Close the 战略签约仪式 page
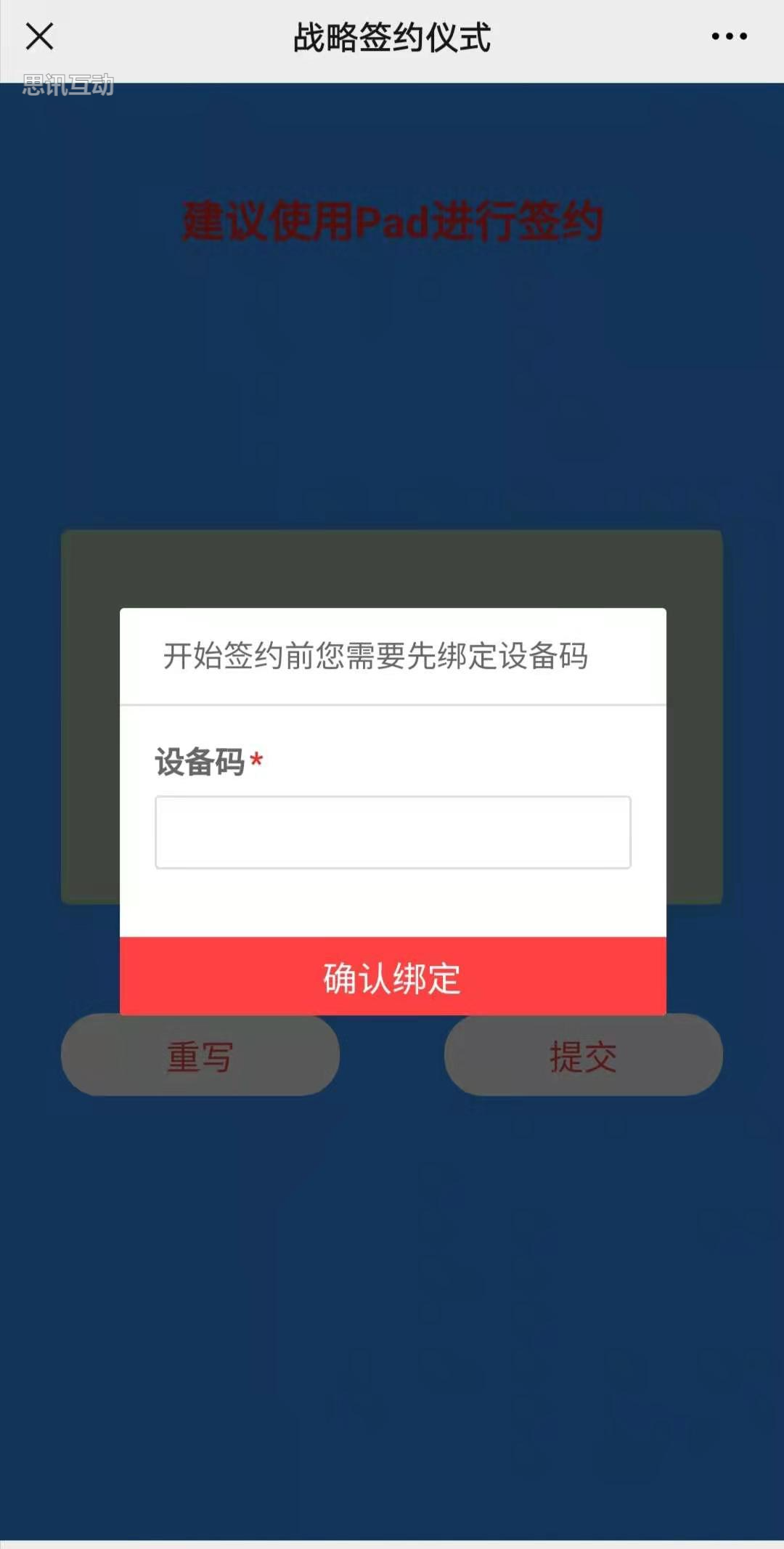This screenshot has width=784, height=1549. pyautogui.click(x=39, y=36)
